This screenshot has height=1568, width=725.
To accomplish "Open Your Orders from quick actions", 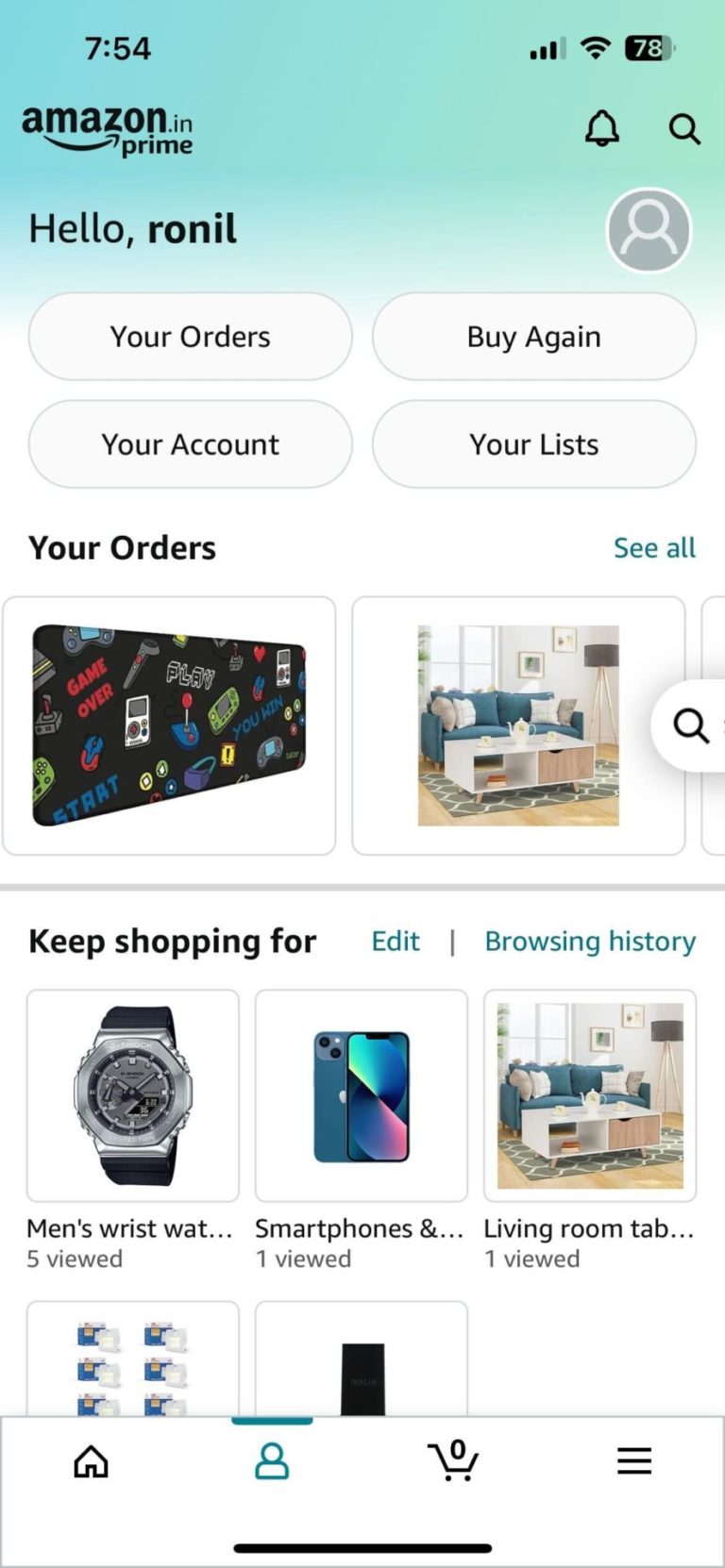I will click(x=189, y=336).
